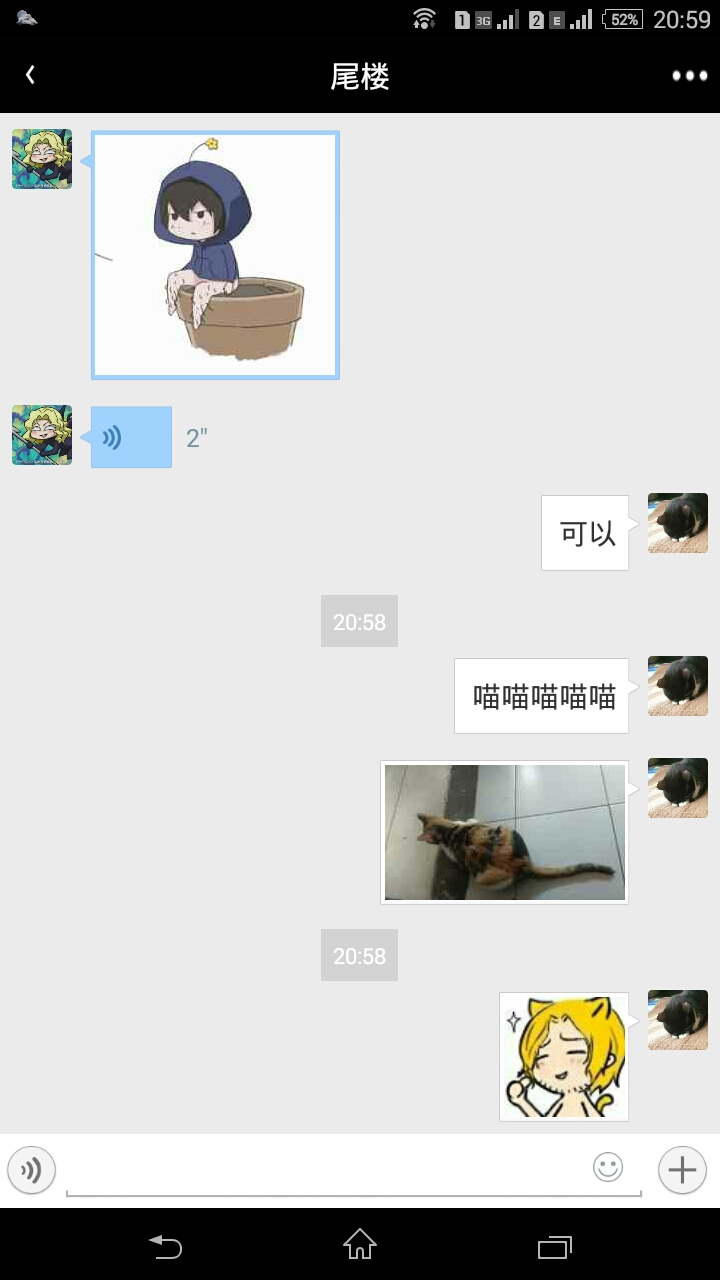Open the three-dot chat options menu
This screenshot has height=1280, width=720.
click(689, 76)
